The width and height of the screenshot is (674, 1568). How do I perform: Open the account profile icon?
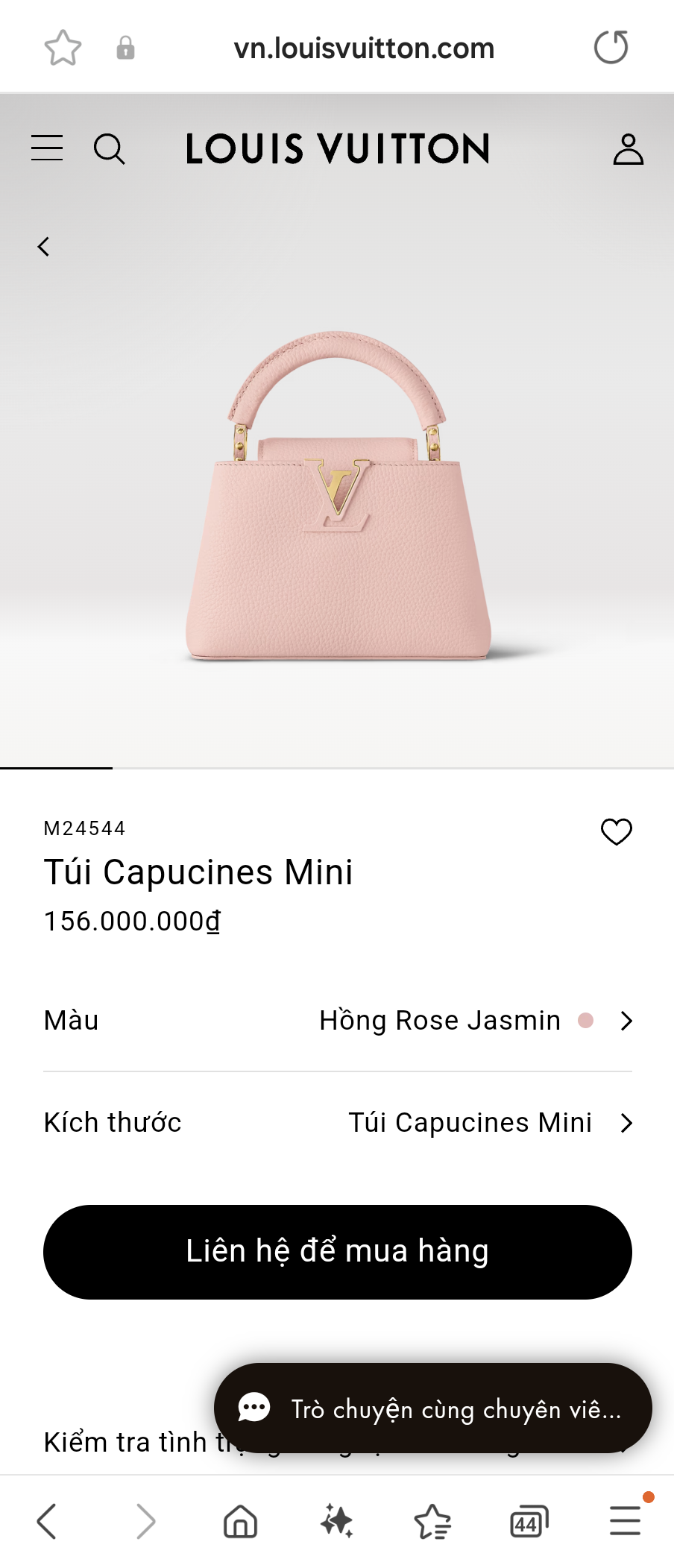(x=628, y=149)
